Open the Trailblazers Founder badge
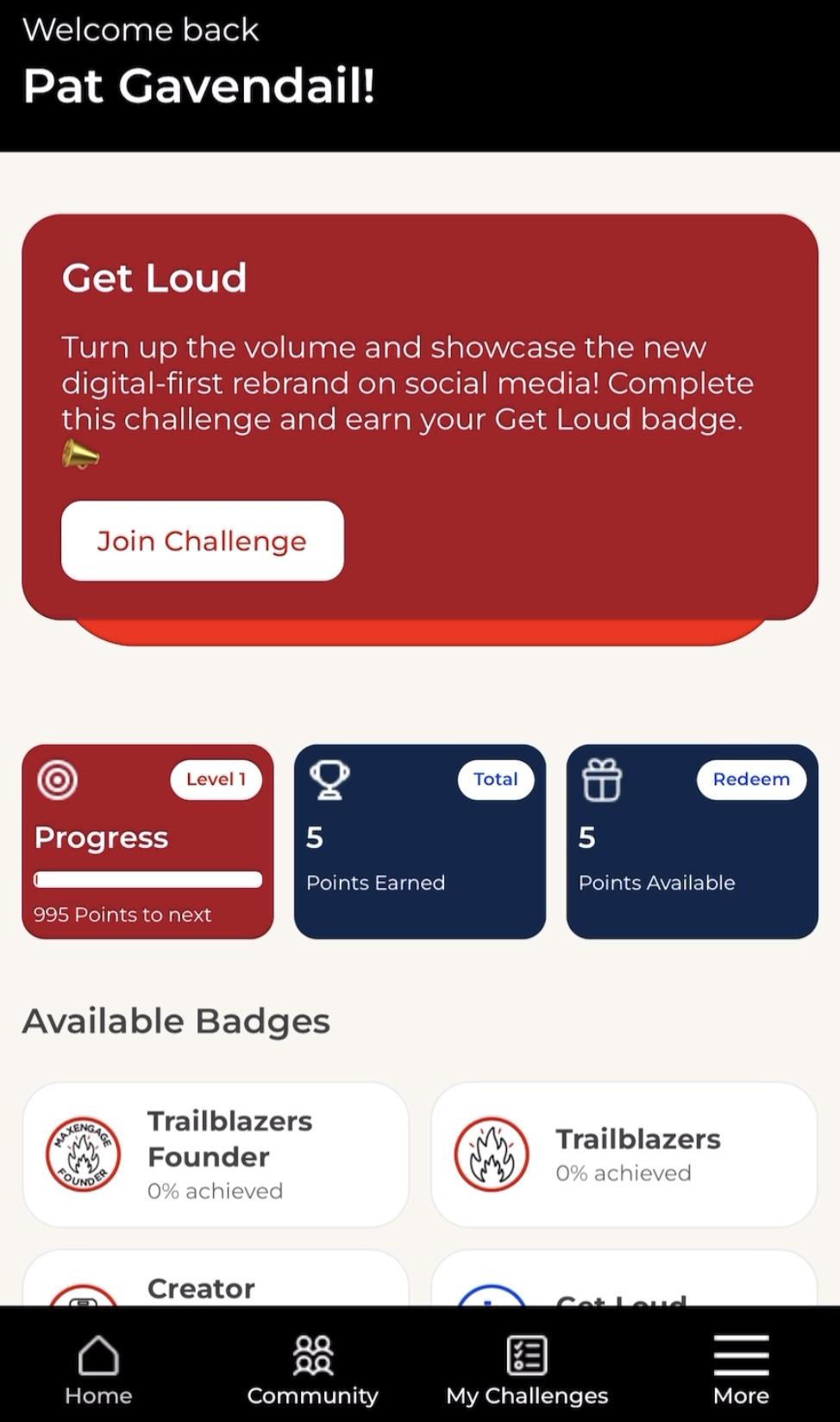 pos(216,1155)
